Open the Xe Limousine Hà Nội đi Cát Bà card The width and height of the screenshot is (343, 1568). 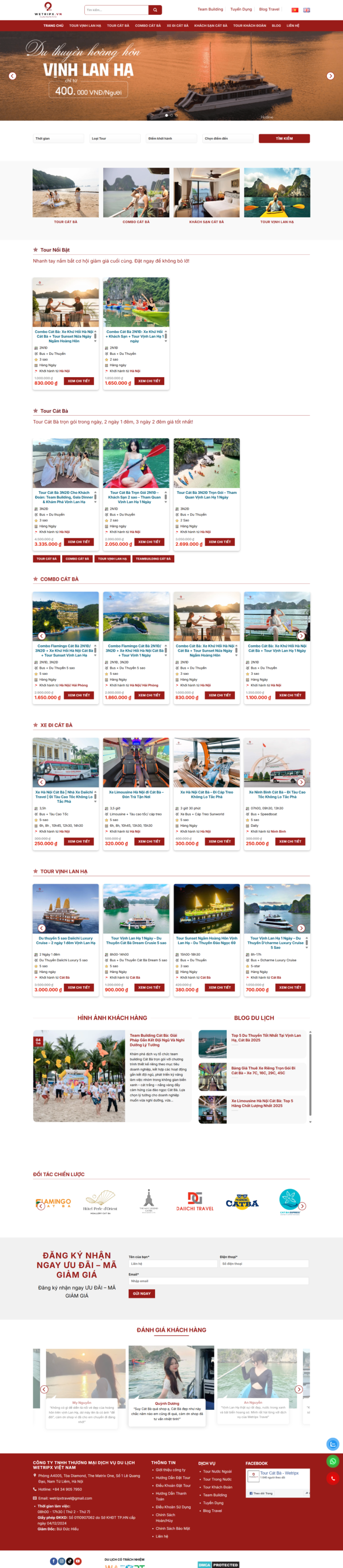tap(136, 795)
